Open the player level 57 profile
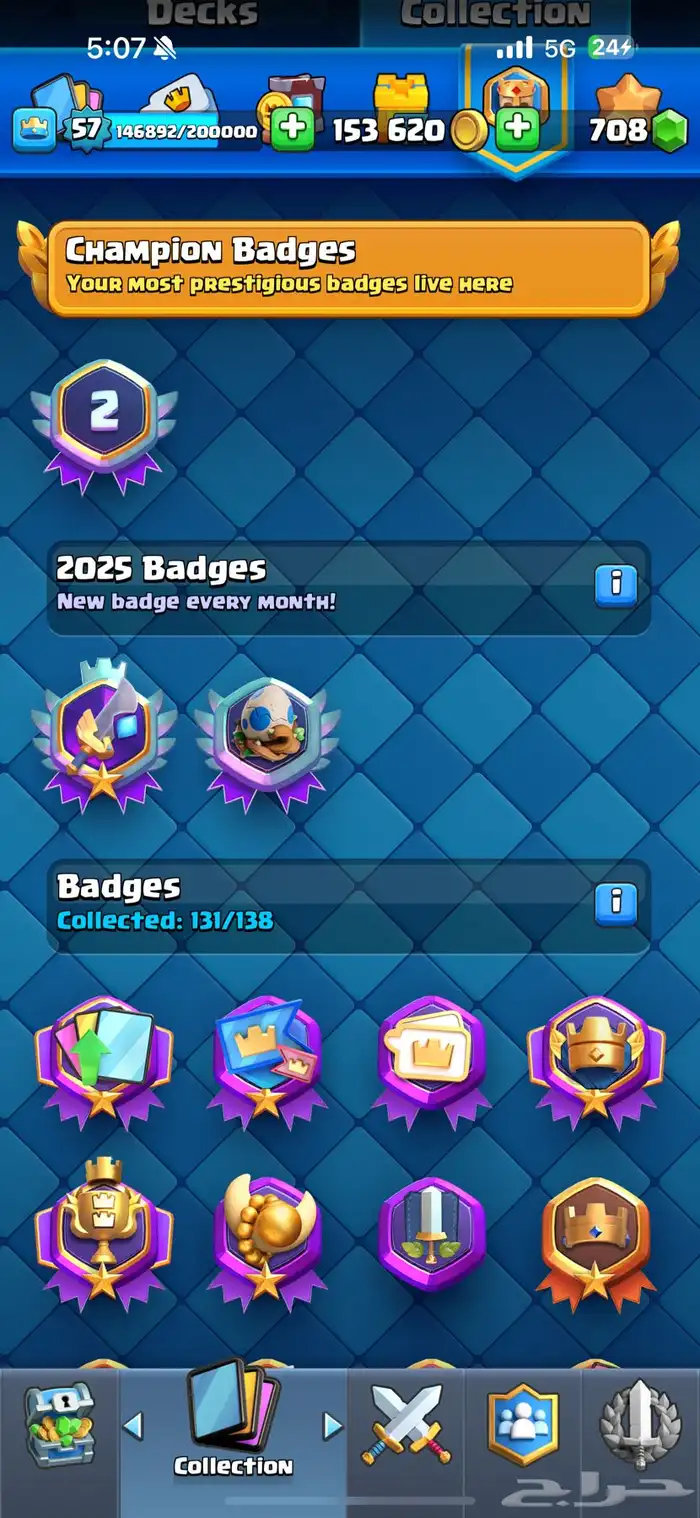 [88, 129]
